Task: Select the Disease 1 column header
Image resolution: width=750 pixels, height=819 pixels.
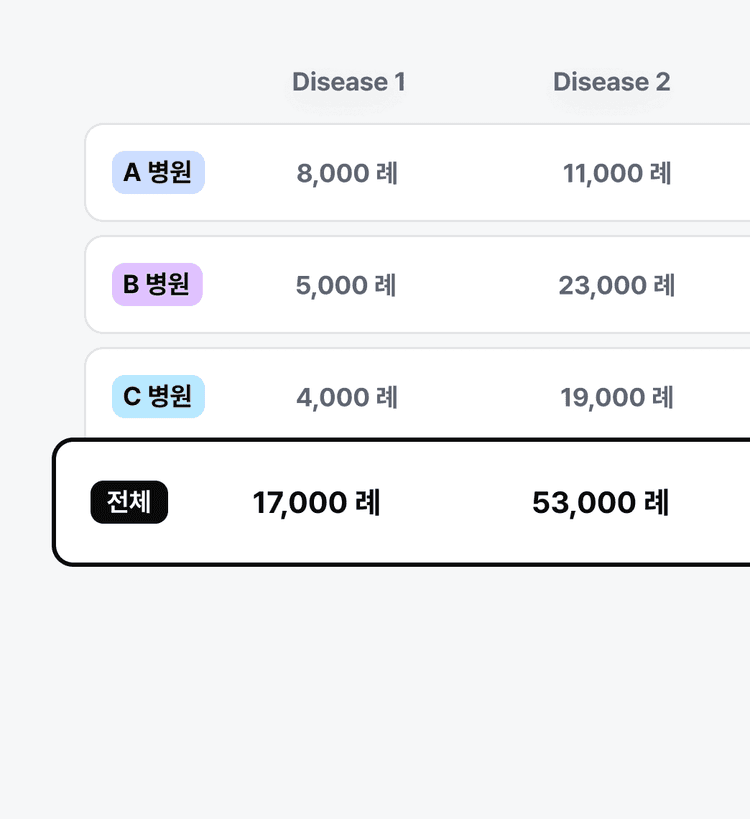Action: click(x=348, y=81)
